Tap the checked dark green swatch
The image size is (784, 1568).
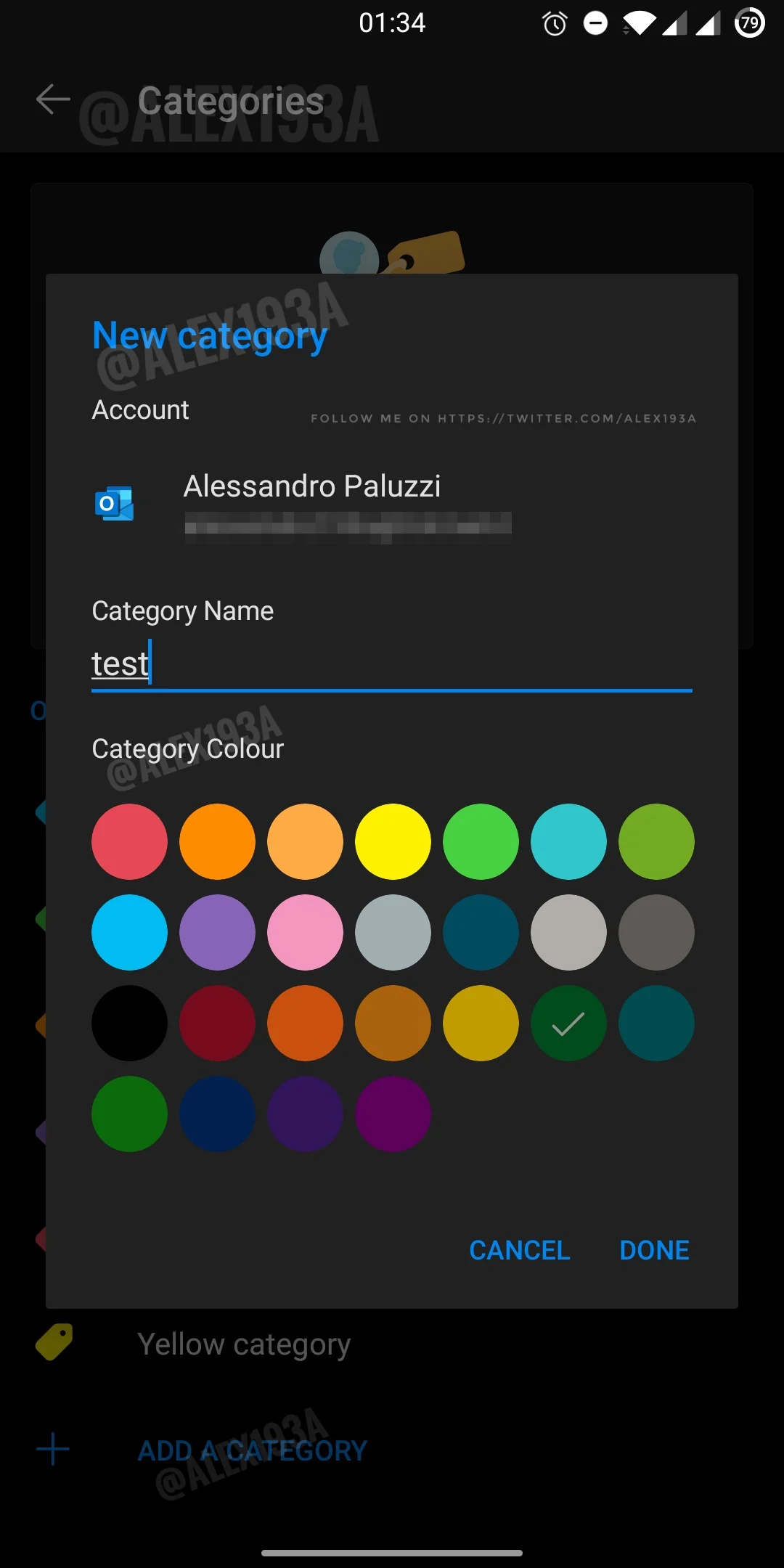click(x=568, y=1023)
